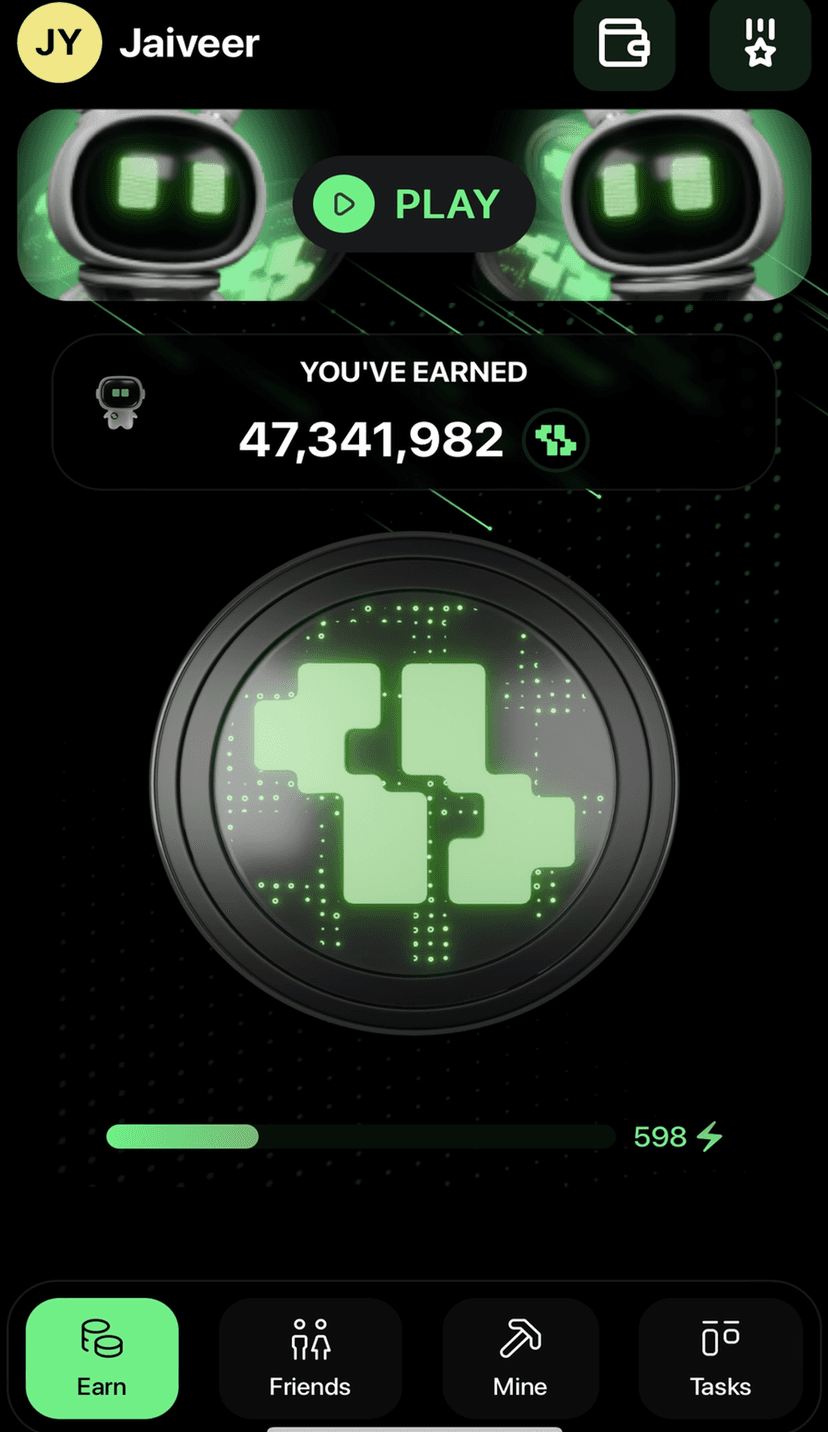
Task: Switch to the Earn tab
Action: pos(102,1358)
